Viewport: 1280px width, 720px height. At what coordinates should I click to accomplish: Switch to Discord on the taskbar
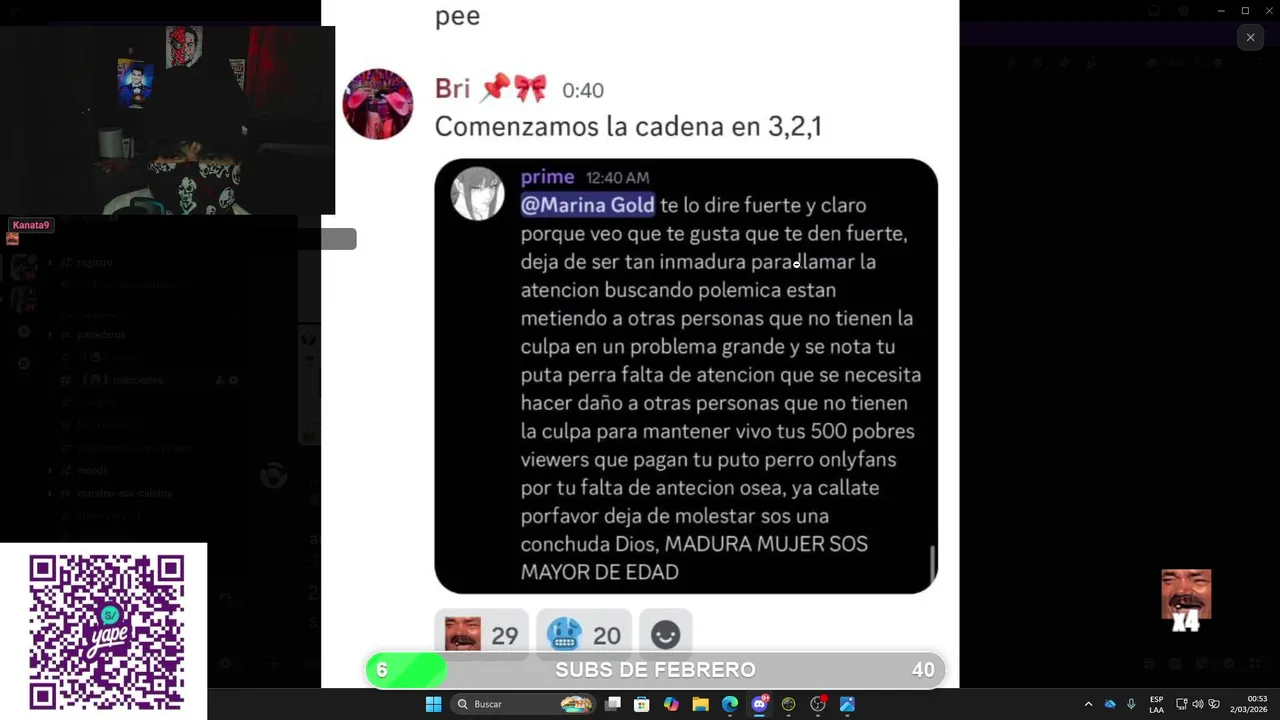[759, 704]
